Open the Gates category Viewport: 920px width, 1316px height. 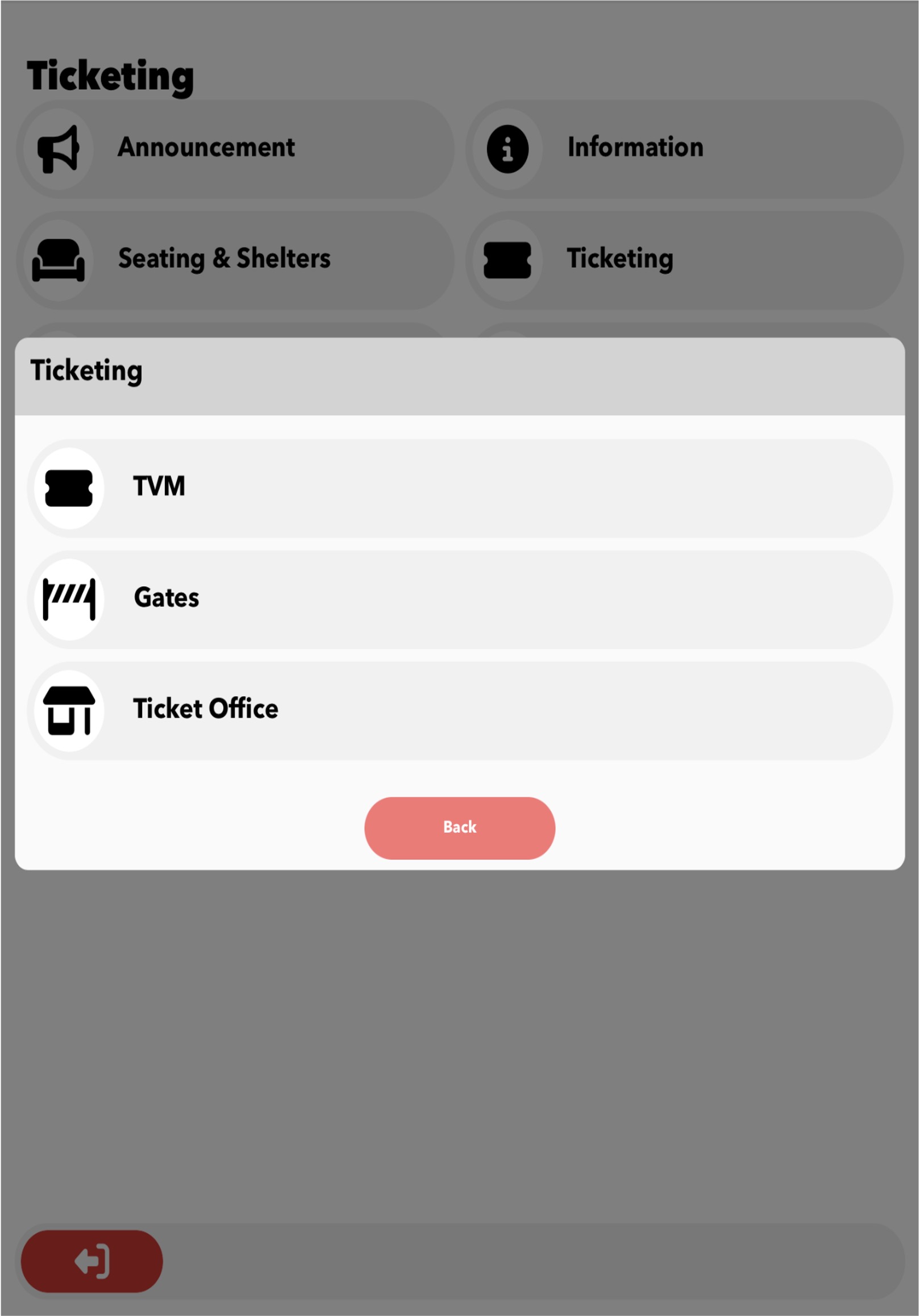pos(459,599)
